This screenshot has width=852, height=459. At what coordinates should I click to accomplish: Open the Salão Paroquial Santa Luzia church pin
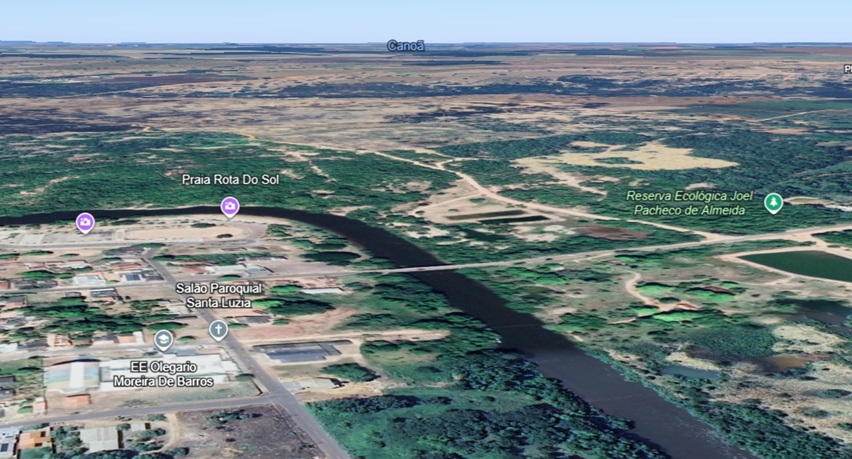(x=218, y=329)
